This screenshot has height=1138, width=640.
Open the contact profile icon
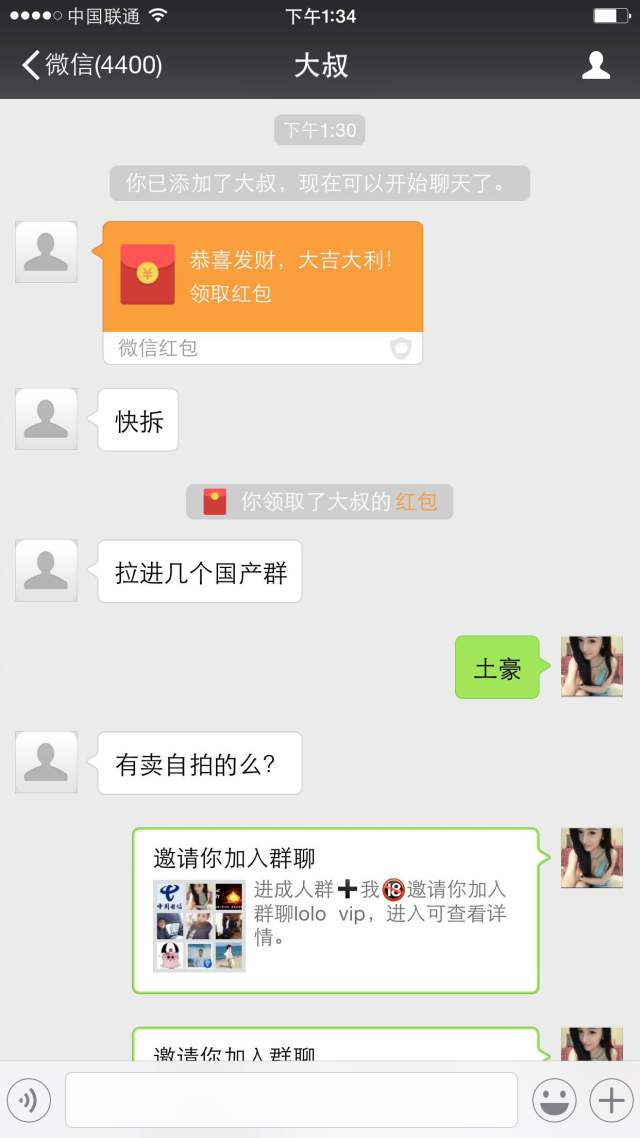[596, 65]
